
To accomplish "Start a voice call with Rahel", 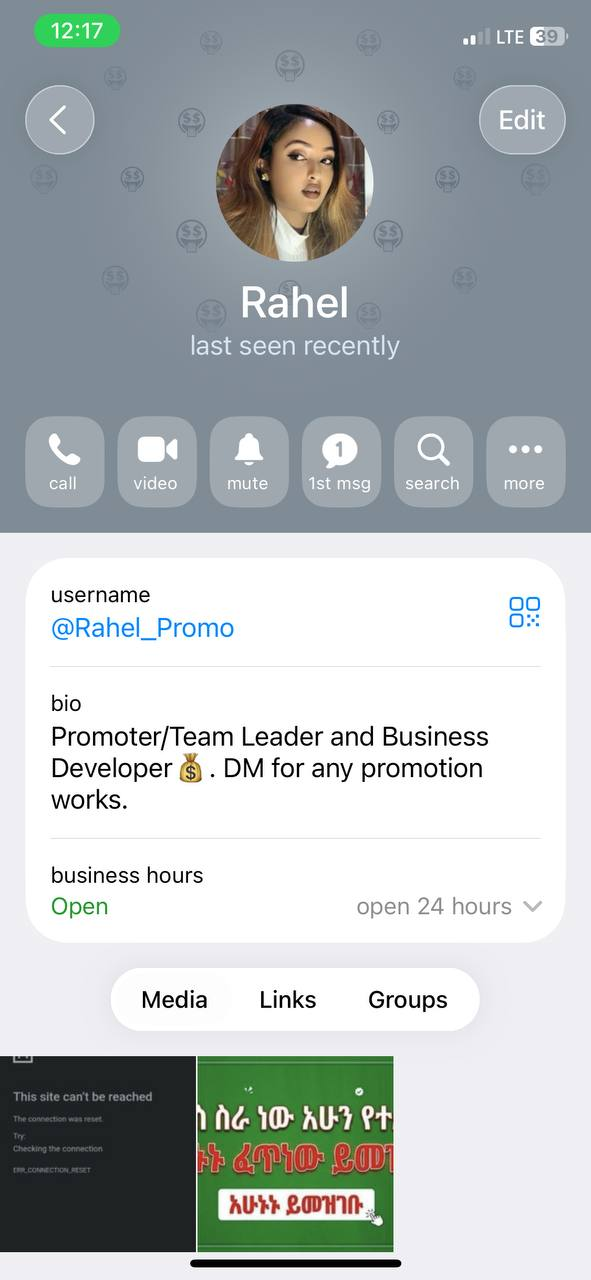I will pyautogui.click(x=64, y=462).
